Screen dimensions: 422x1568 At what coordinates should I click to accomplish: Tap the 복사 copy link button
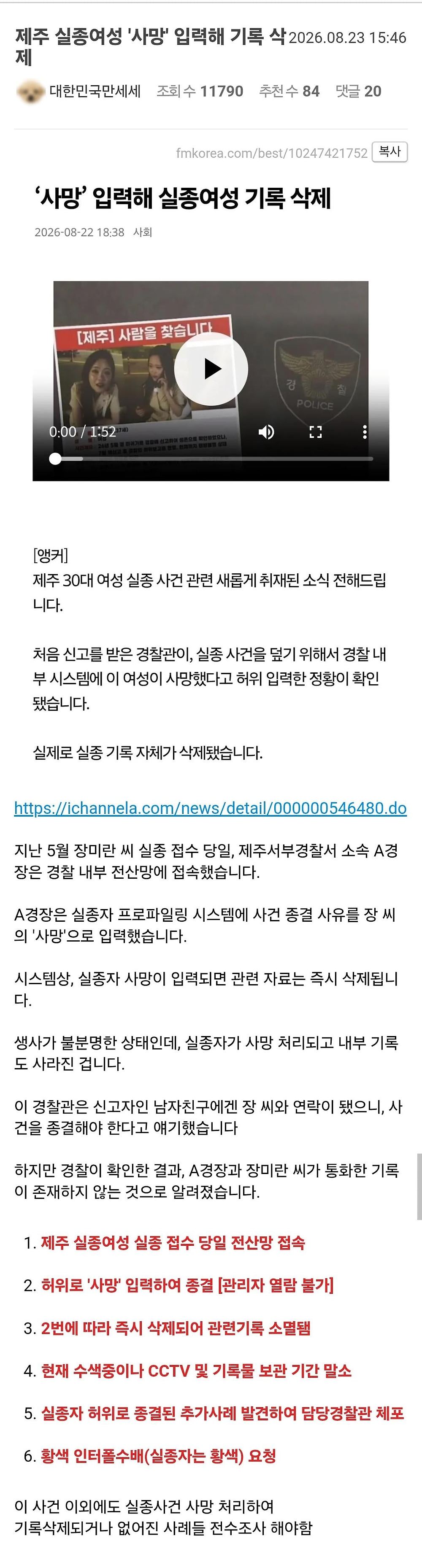coord(390,151)
